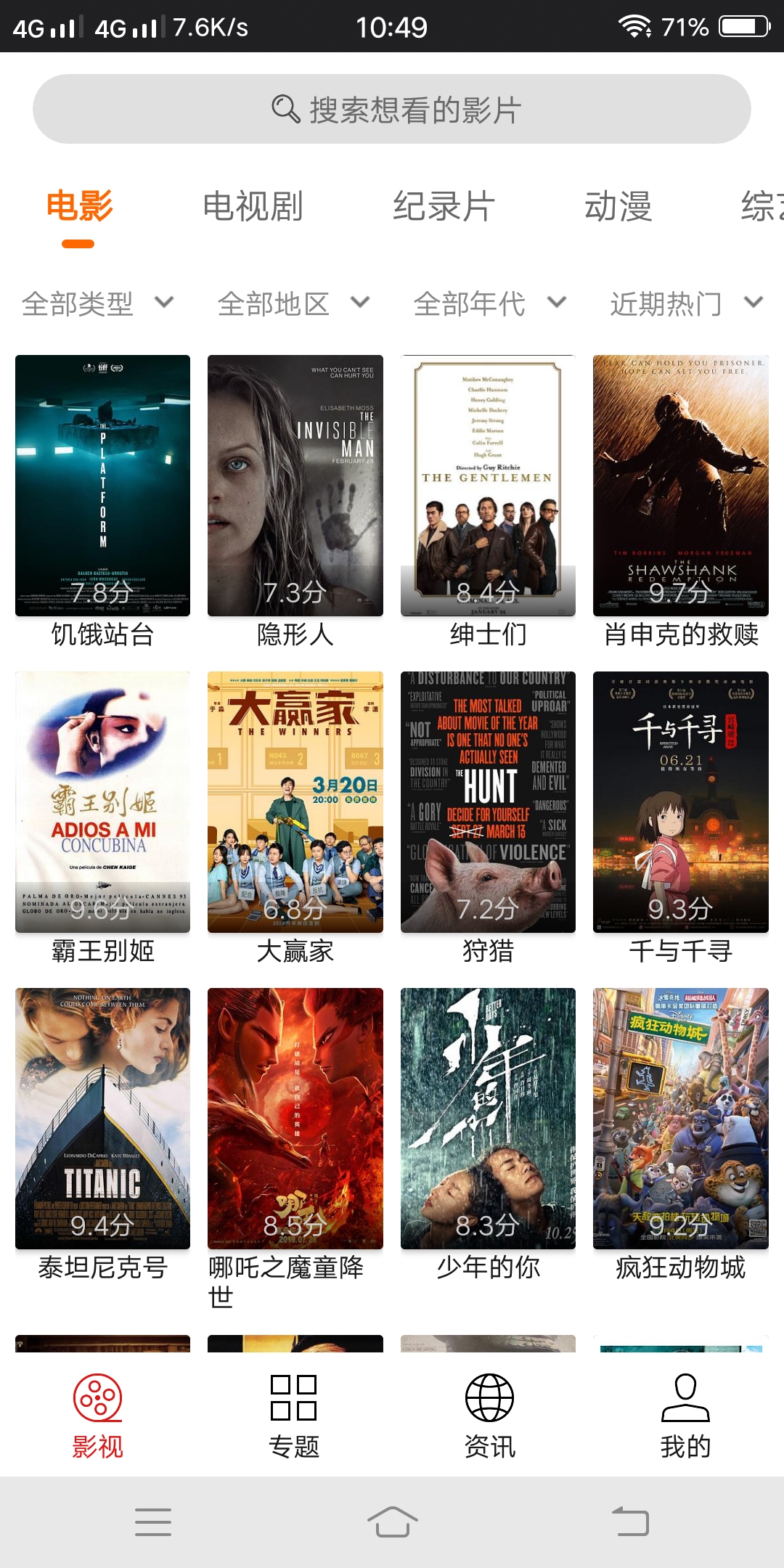Expand the 近期热门 sorting dropdown
The width and height of the screenshot is (784, 1568).
click(686, 303)
